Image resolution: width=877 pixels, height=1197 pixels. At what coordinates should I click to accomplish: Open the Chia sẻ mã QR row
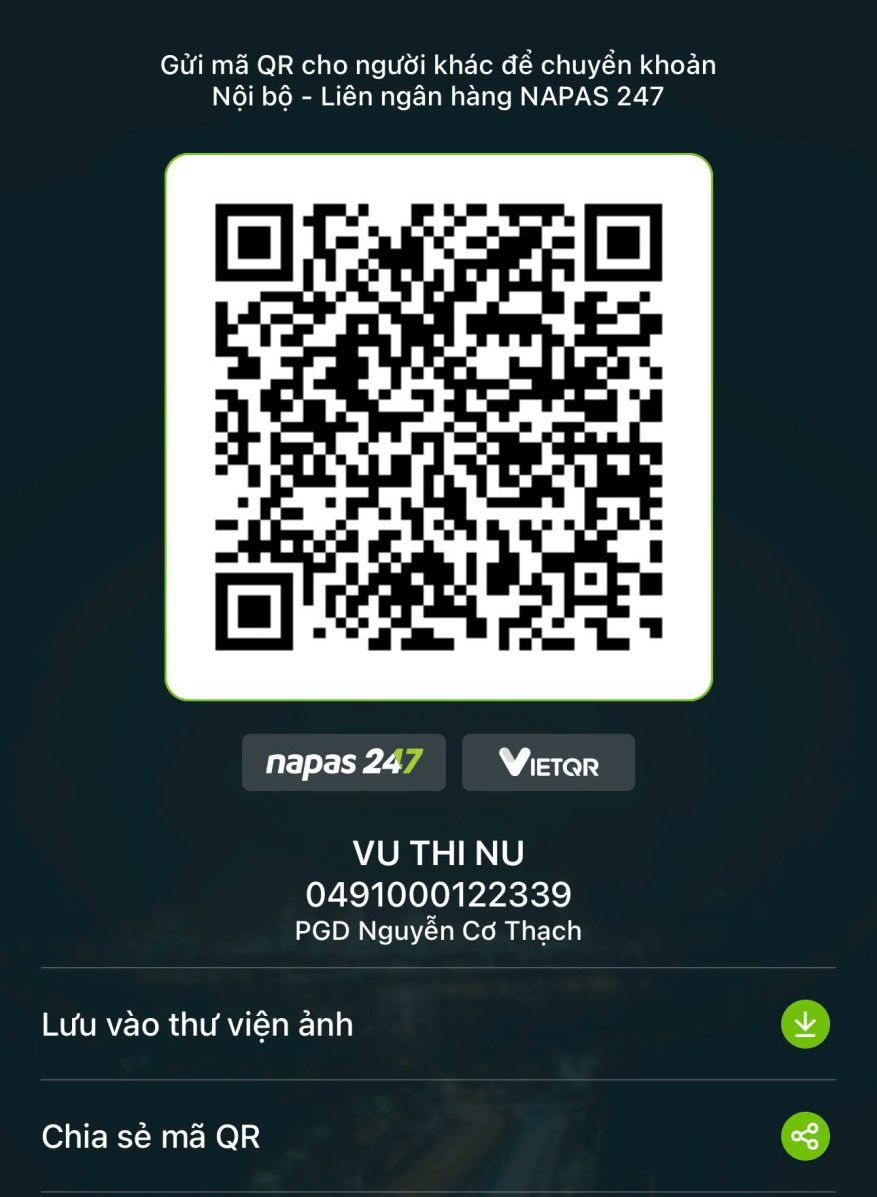(x=437, y=1136)
